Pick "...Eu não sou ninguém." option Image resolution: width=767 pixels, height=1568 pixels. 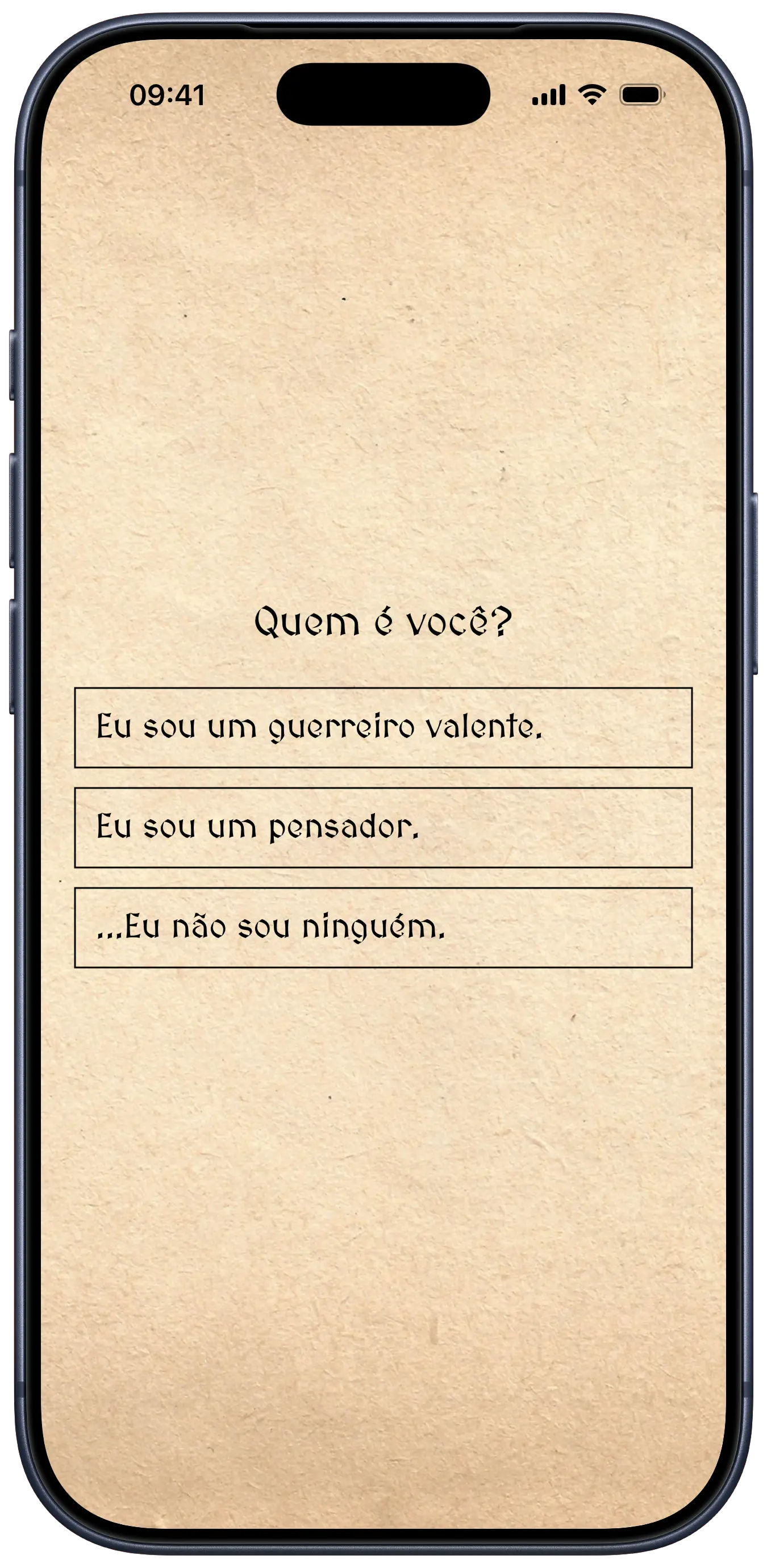pyautogui.click(x=383, y=927)
